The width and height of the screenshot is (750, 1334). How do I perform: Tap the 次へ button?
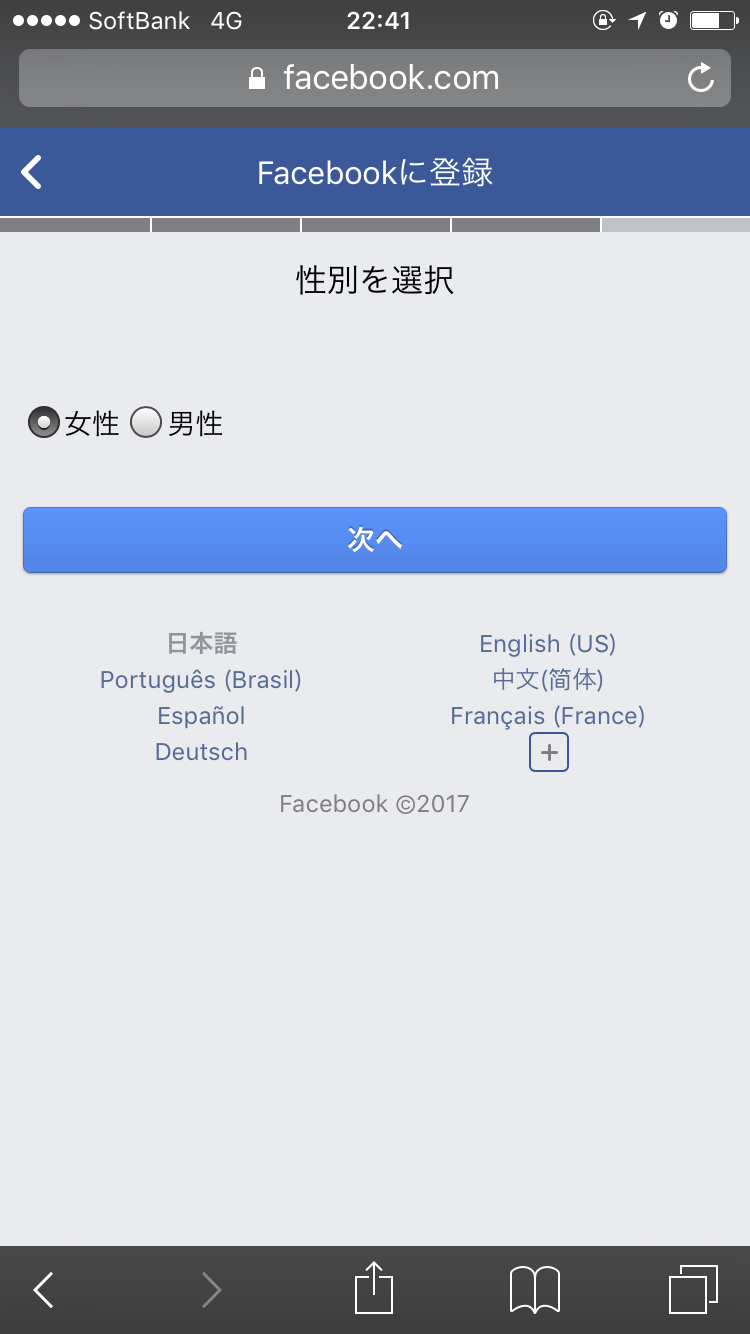pyautogui.click(x=375, y=540)
